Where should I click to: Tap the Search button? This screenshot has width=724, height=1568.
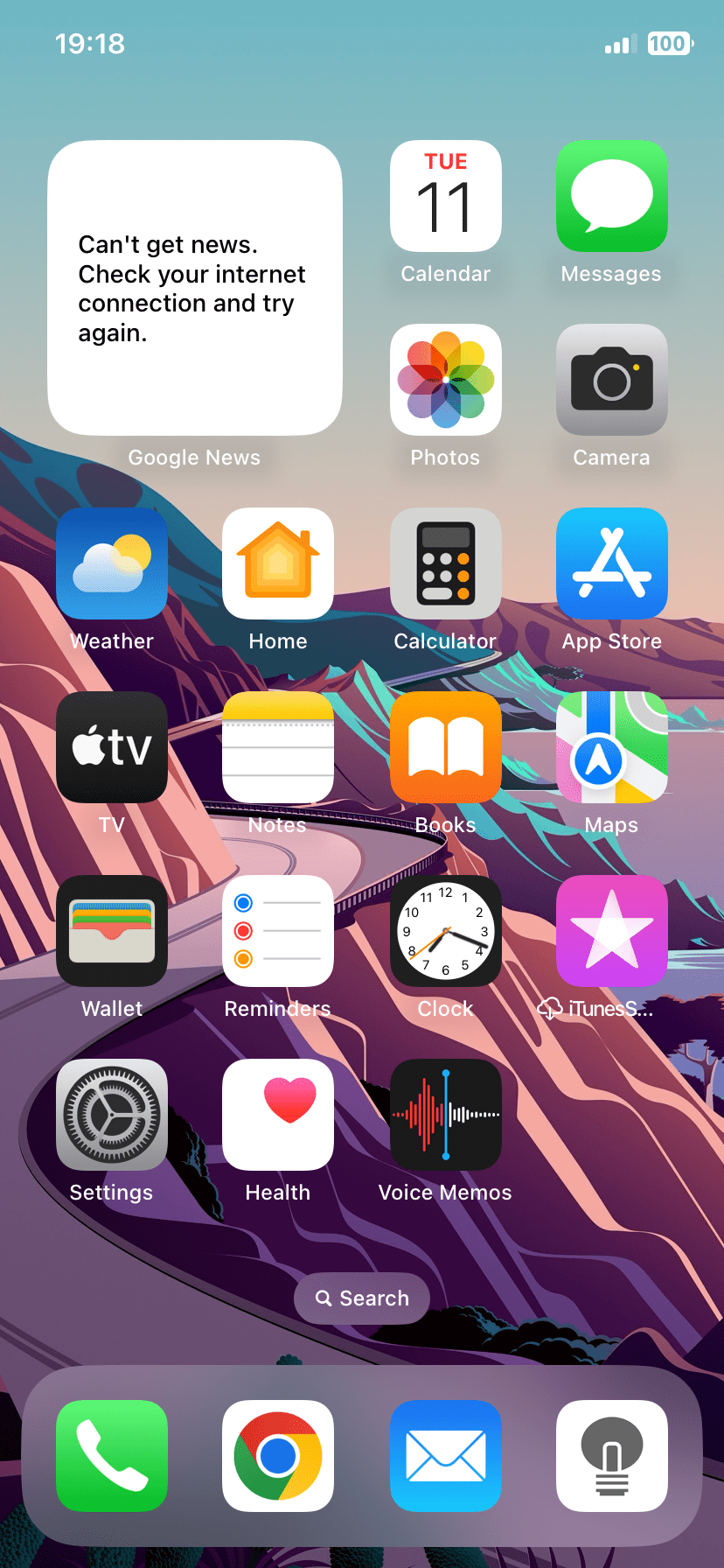click(x=361, y=1298)
